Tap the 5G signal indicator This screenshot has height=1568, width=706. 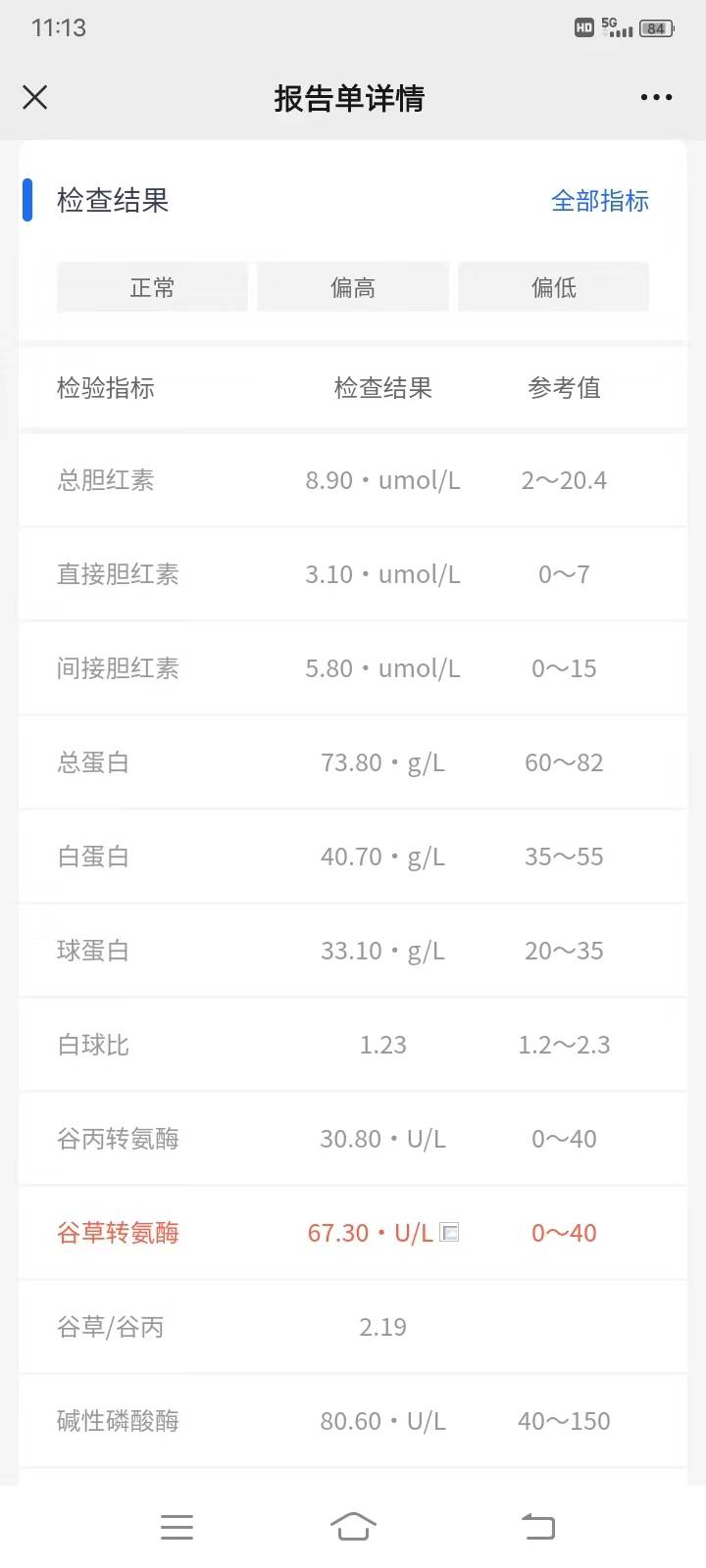pos(617,27)
